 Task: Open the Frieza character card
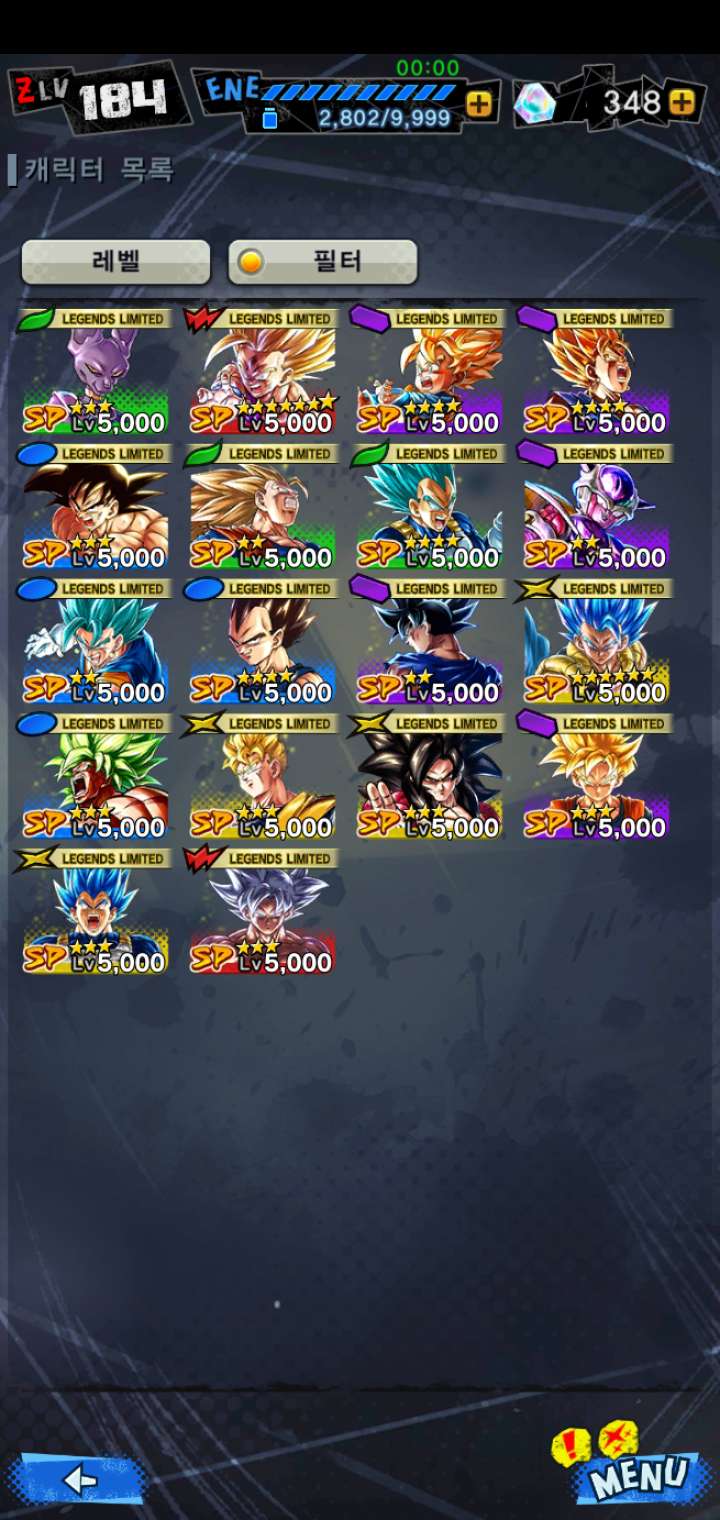click(596, 508)
